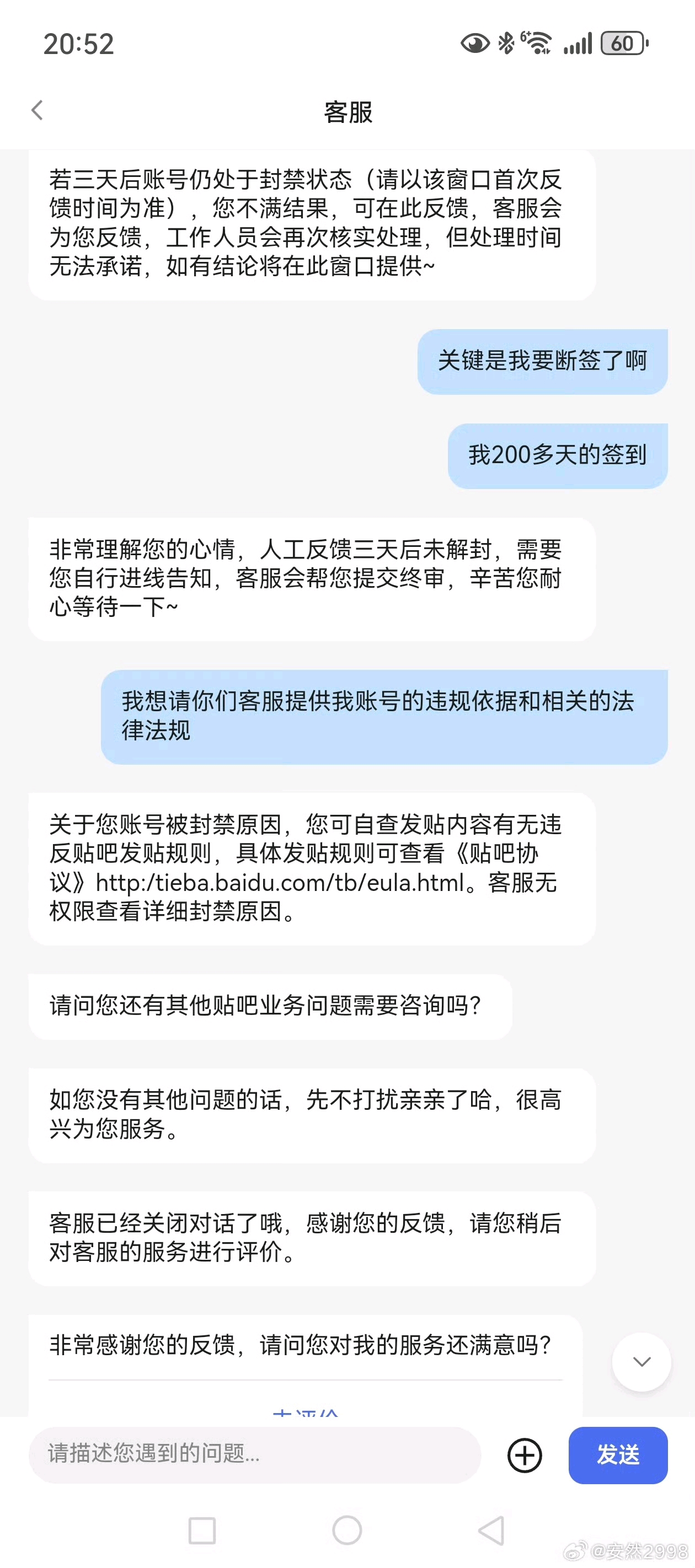The height and width of the screenshot is (1568, 695).
Task: Open the plus attachment icon
Action: (x=525, y=1456)
